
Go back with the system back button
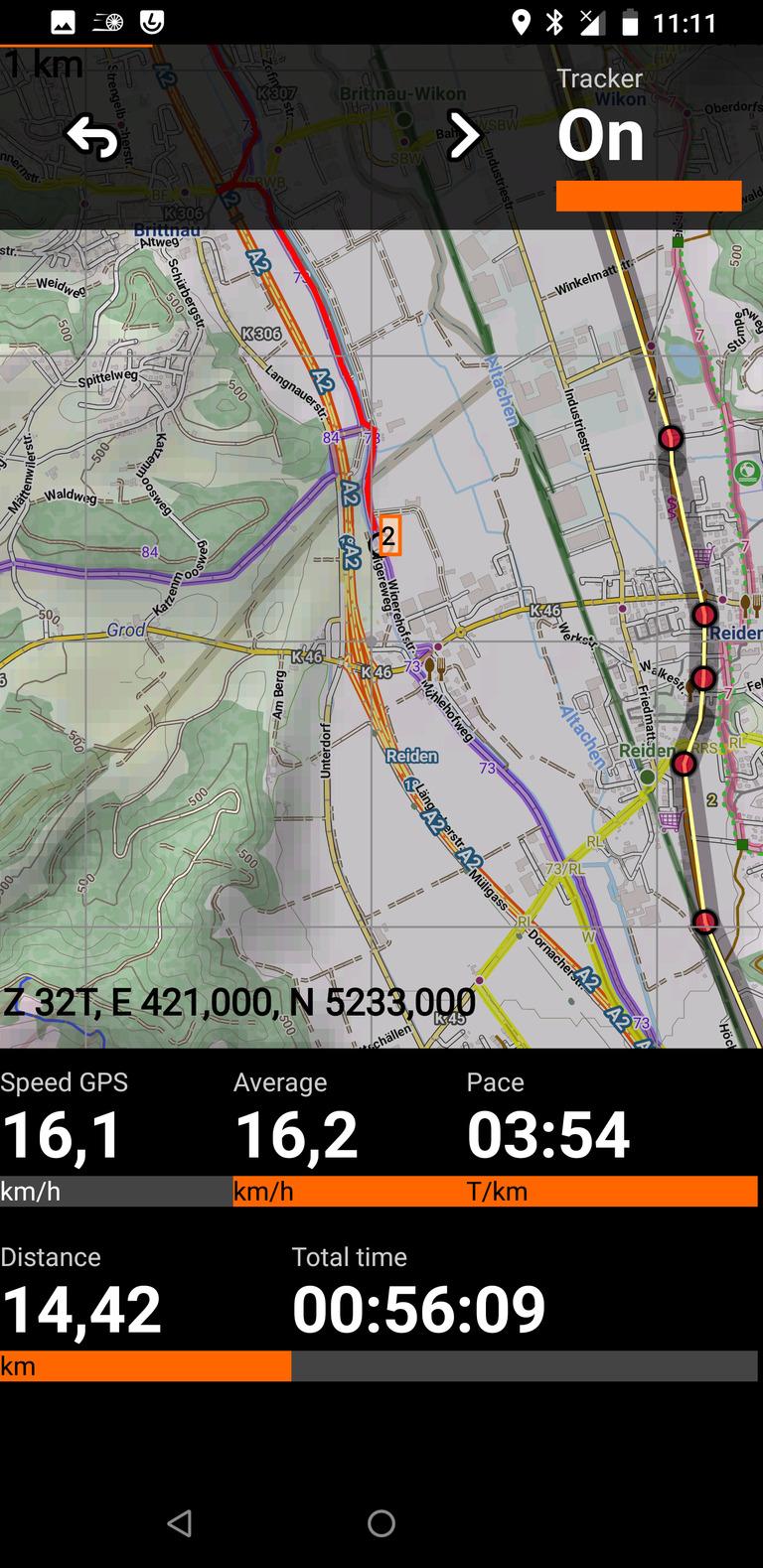(180, 1522)
